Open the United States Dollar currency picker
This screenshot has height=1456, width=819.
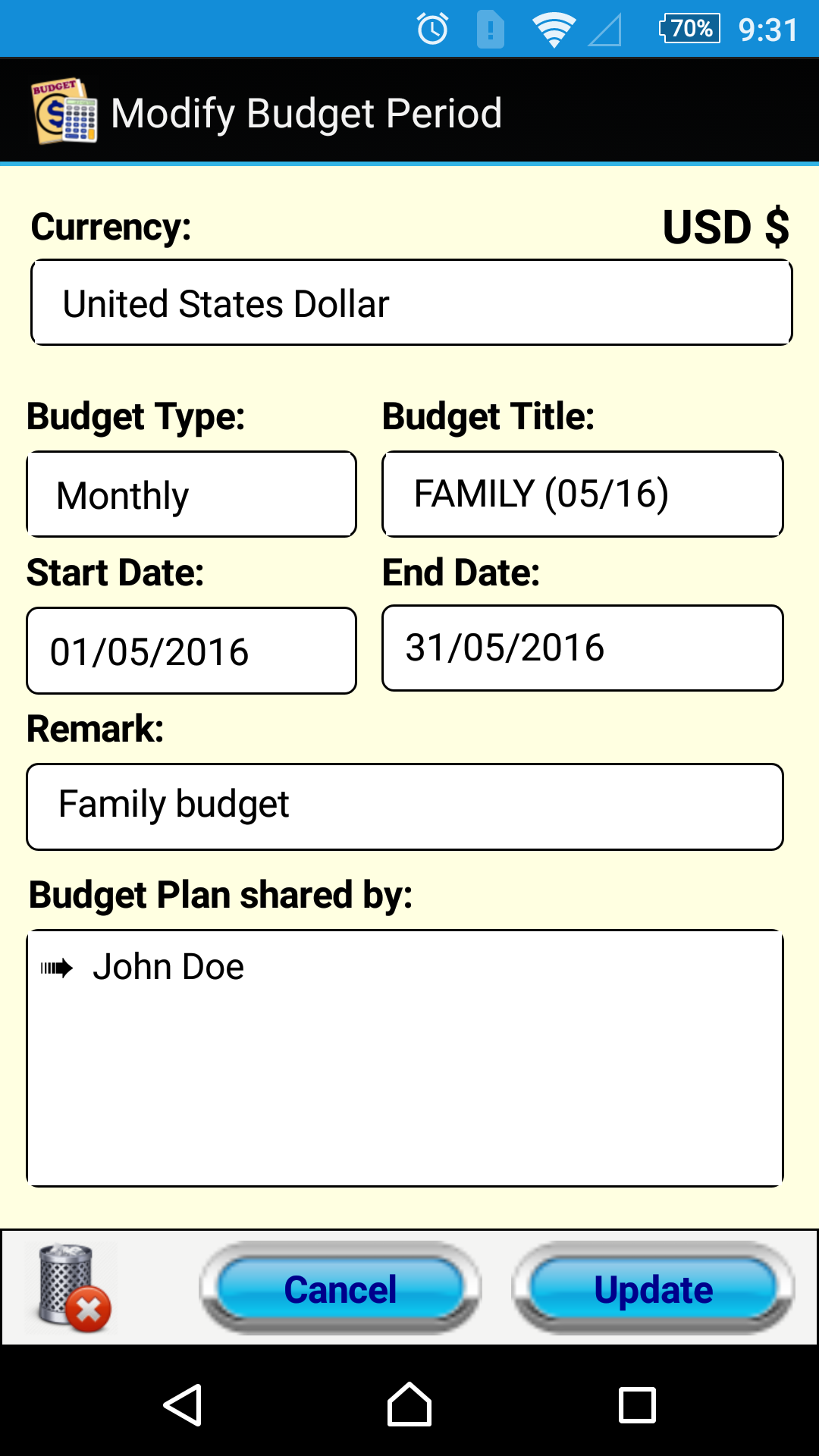[x=412, y=303]
